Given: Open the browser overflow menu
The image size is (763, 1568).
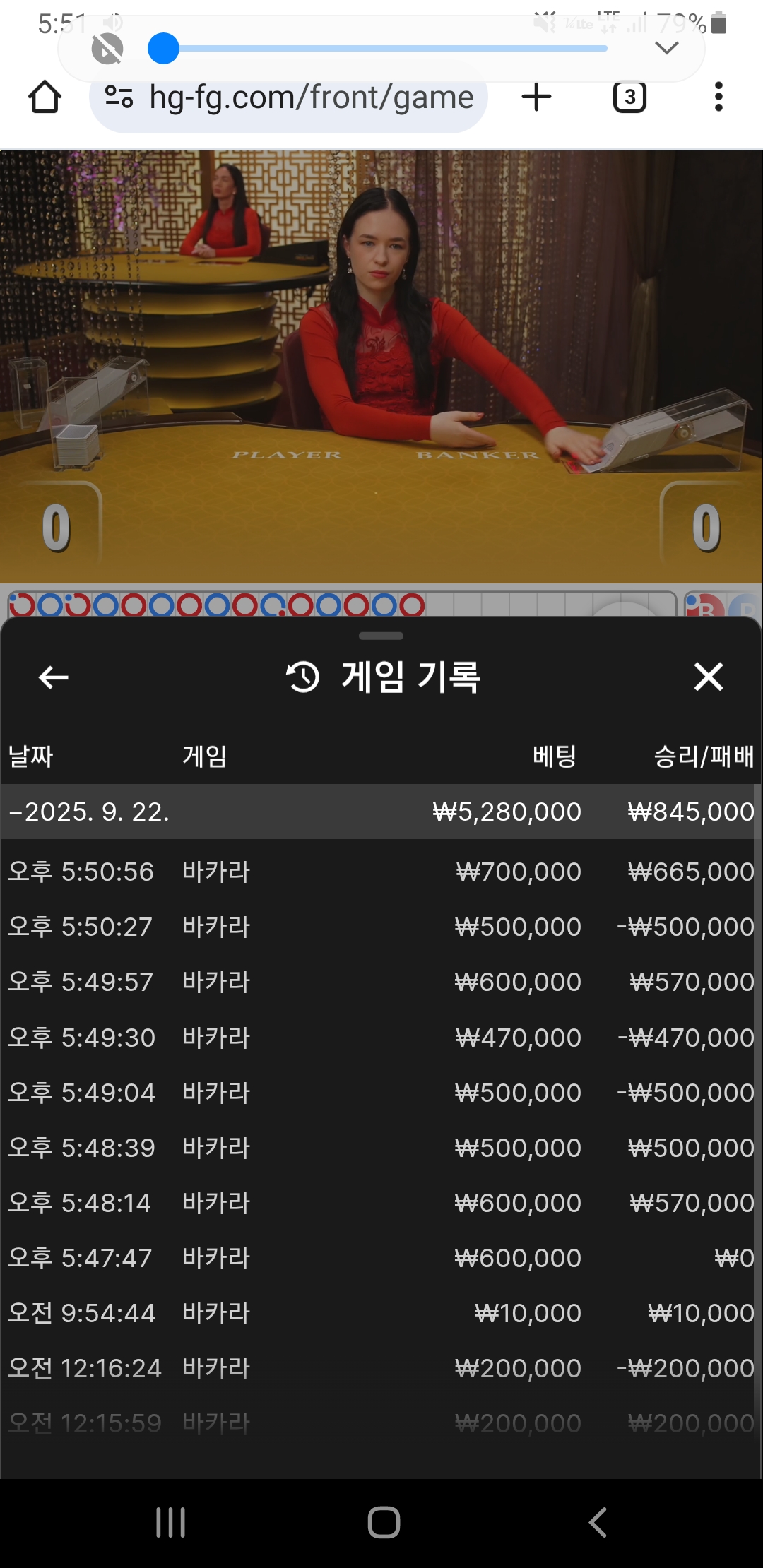Looking at the screenshot, I should click(x=718, y=97).
